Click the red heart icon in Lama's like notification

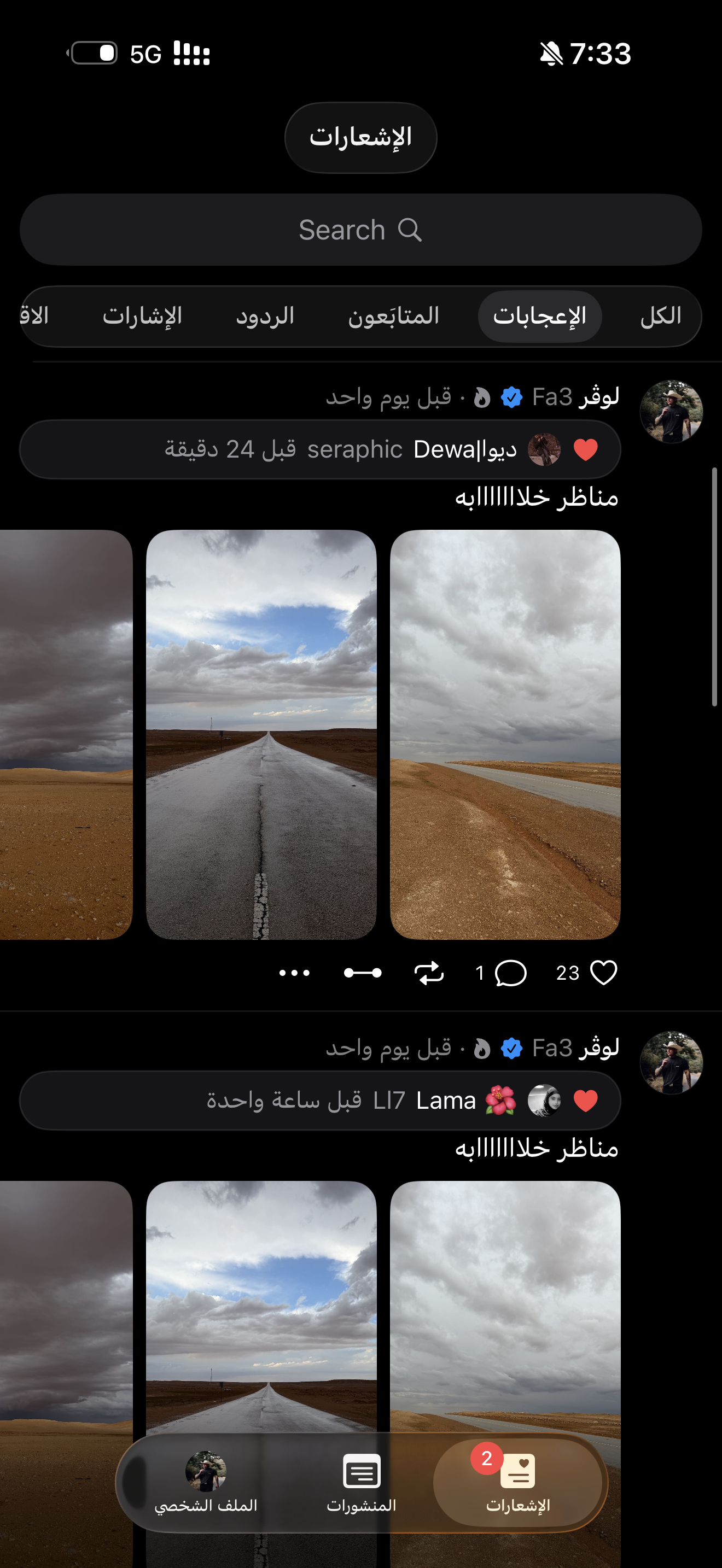(585, 1100)
